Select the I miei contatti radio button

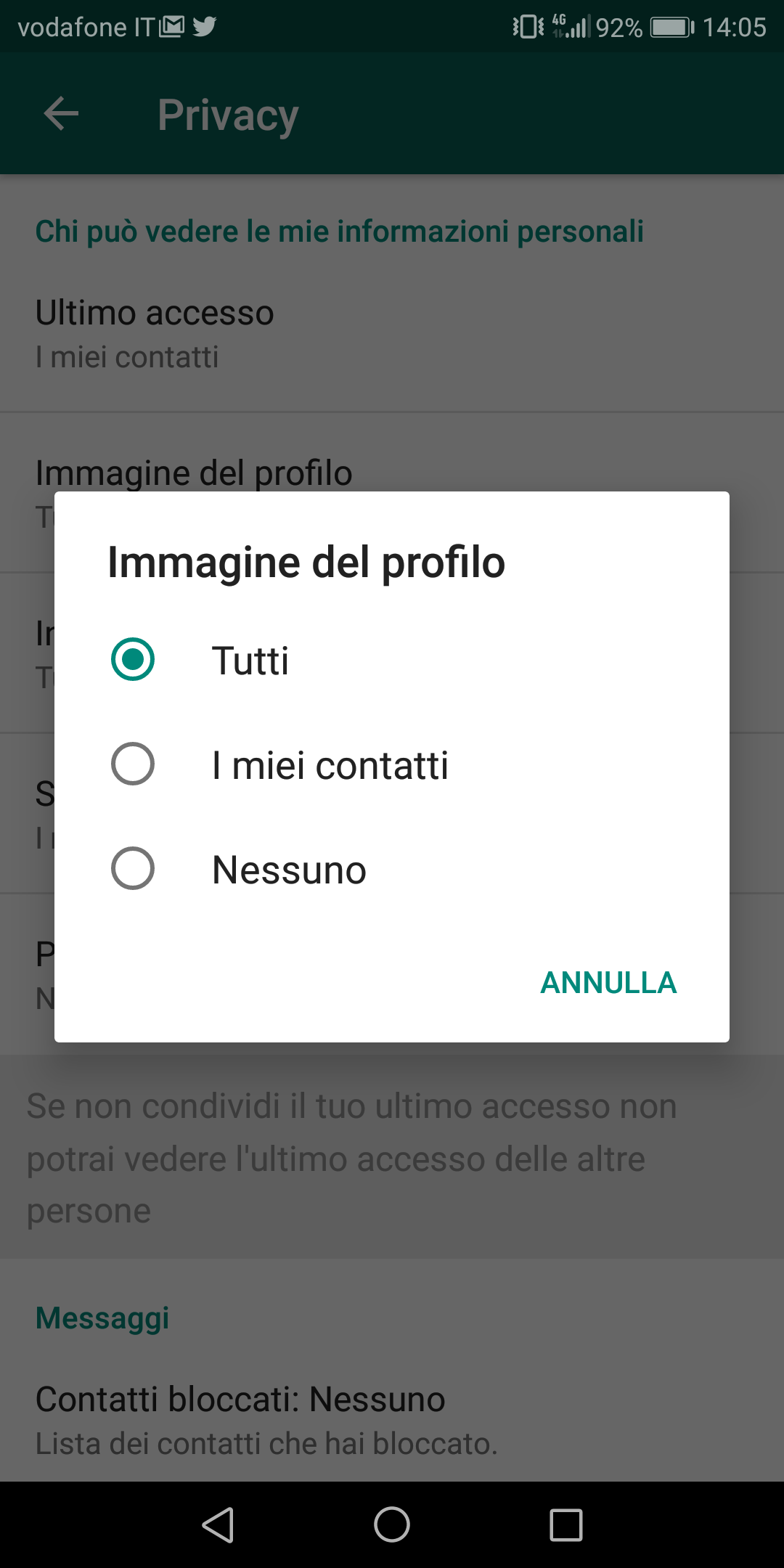(133, 764)
